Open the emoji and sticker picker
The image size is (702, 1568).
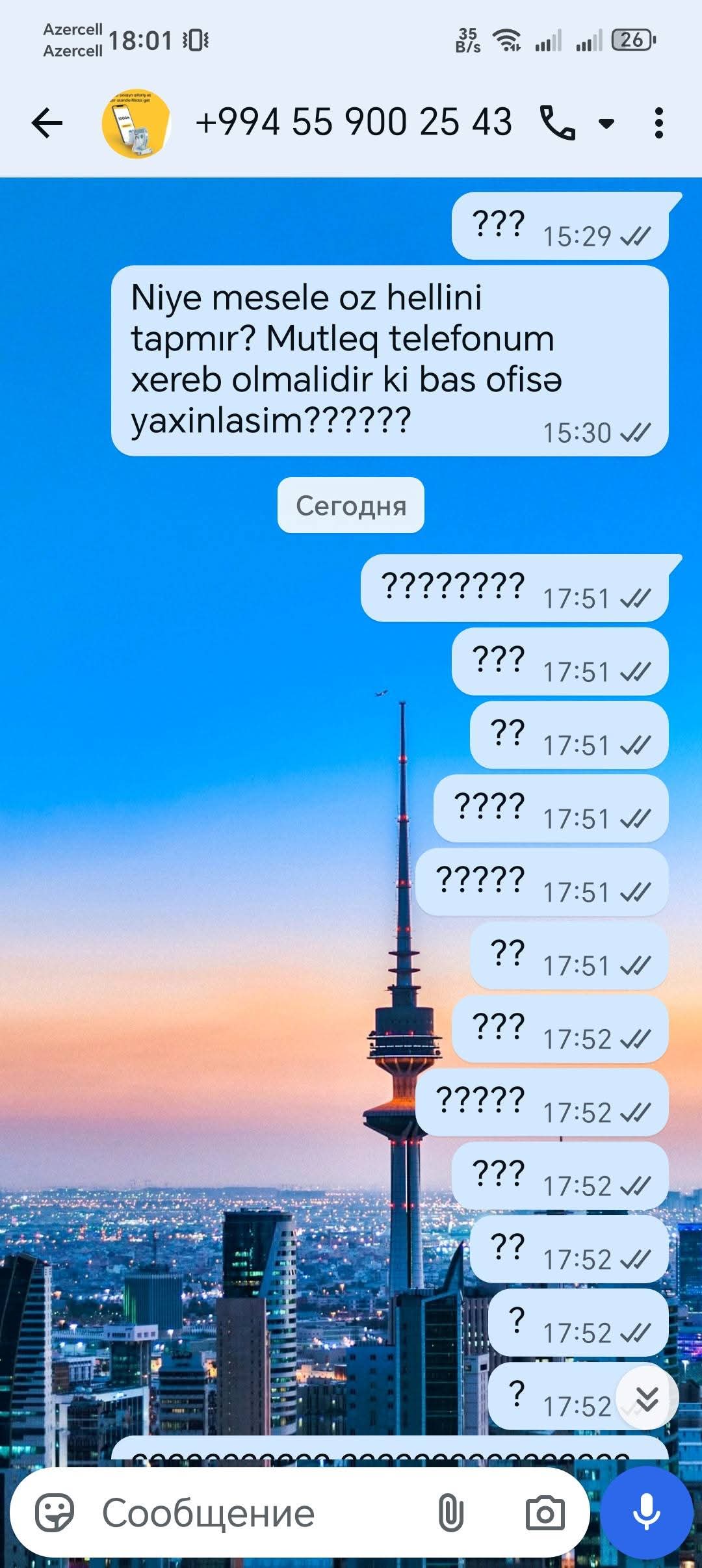coord(55,1513)
